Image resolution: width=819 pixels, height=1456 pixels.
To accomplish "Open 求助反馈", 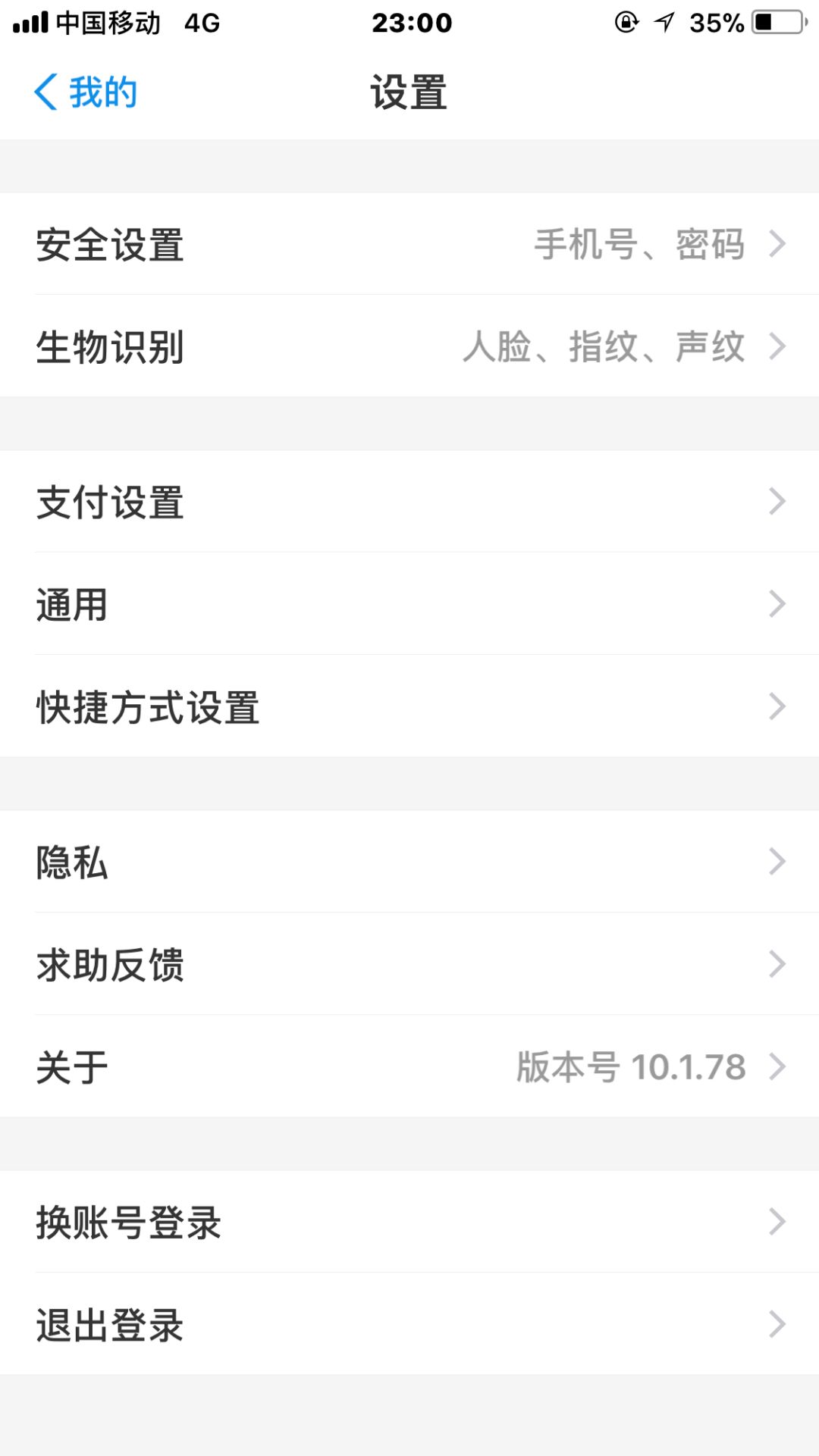I will coord(409,964).
